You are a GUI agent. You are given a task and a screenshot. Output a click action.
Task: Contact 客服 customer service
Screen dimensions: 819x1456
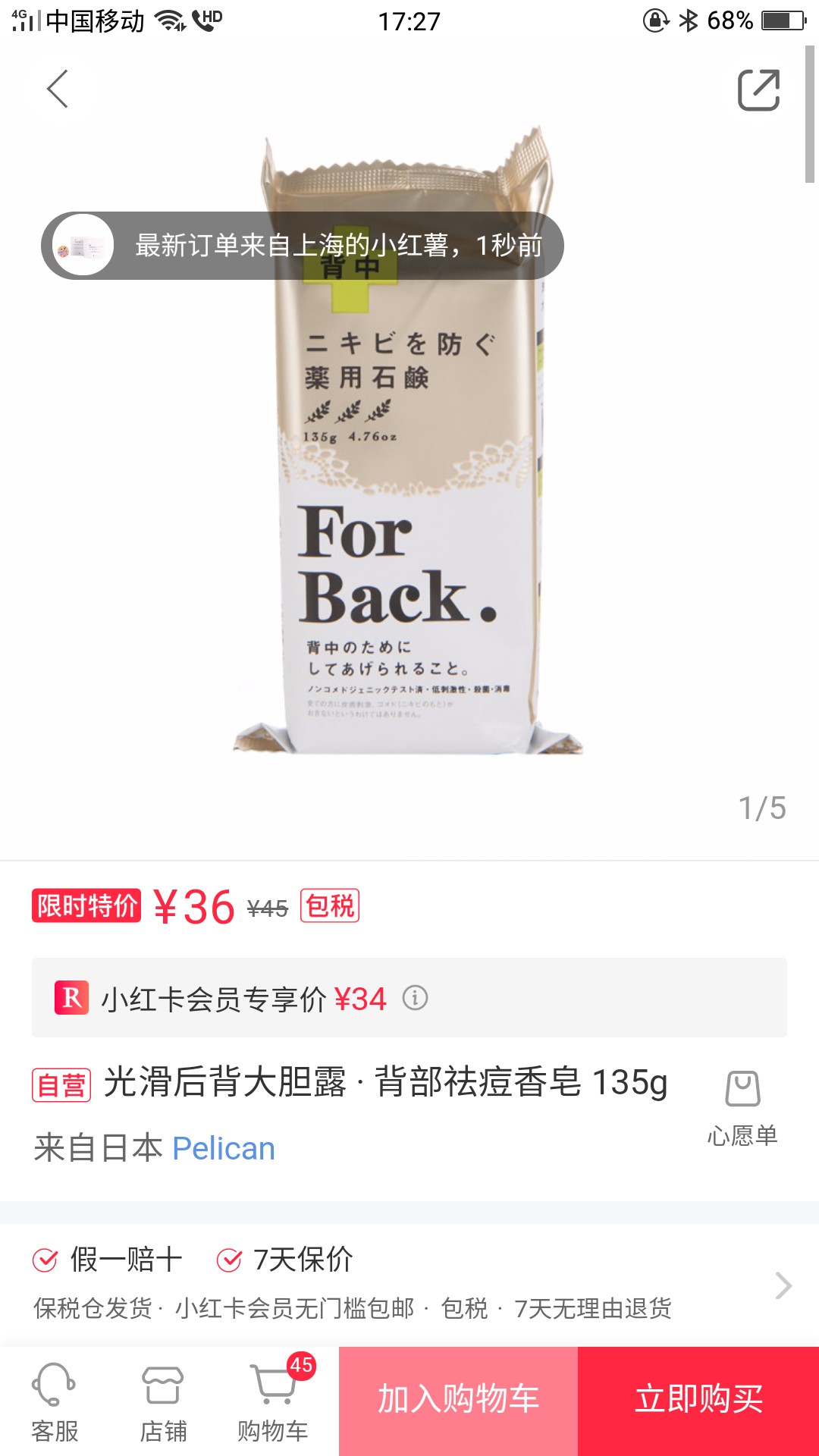55,1402
